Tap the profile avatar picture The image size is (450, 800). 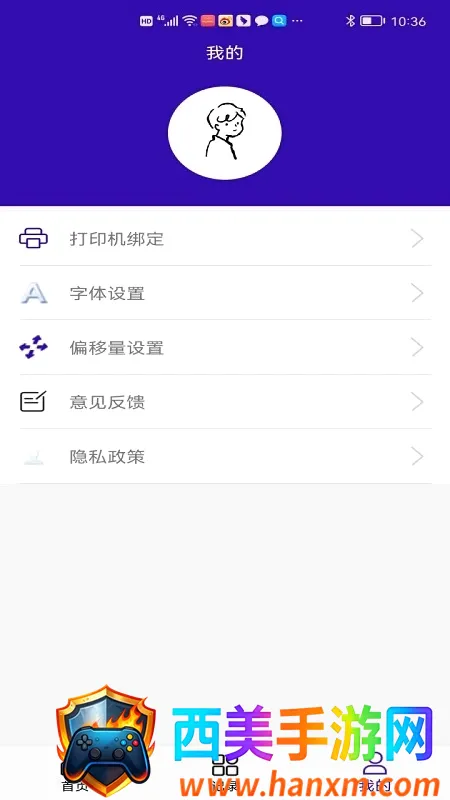(x=224, y=133)
